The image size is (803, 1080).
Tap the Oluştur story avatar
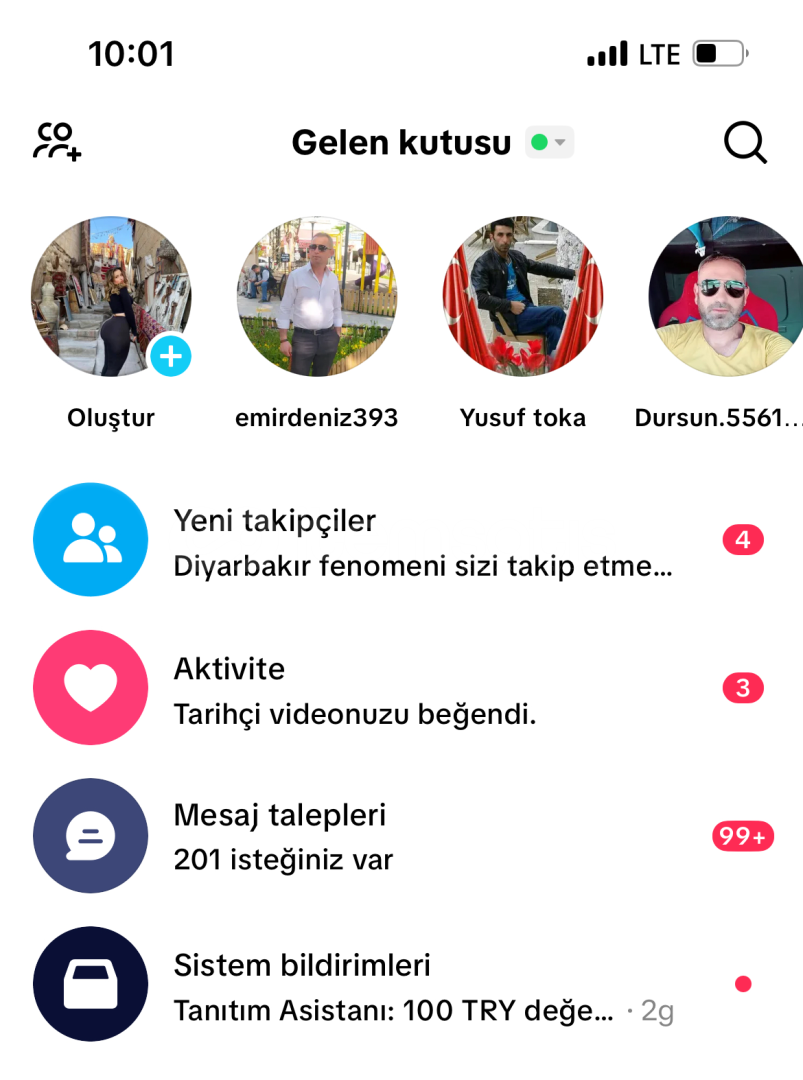pos(111,297)
